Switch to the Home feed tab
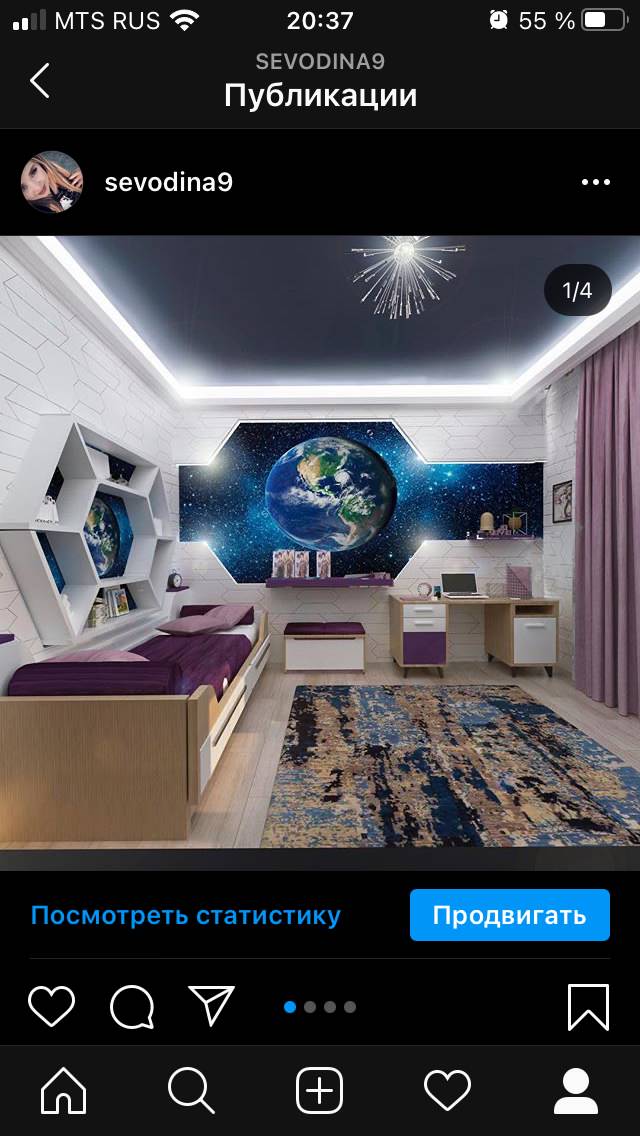 point(63,1090)
